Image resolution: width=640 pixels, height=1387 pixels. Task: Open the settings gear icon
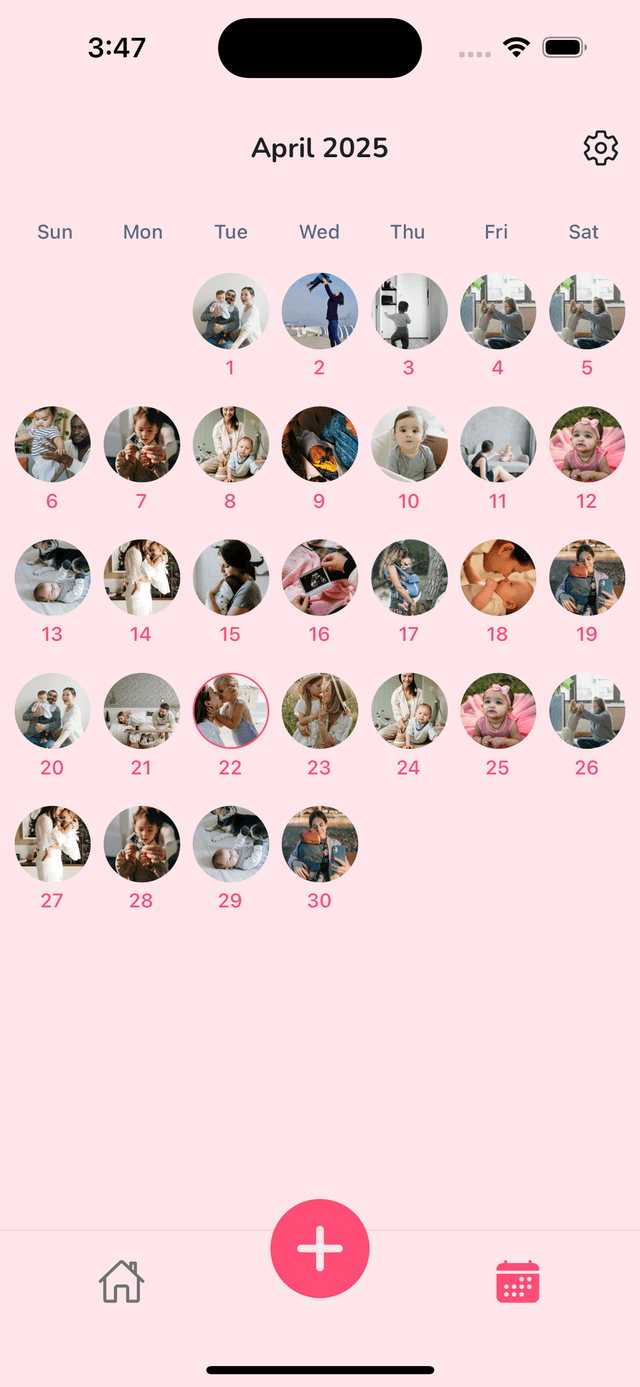click(600, 148)
